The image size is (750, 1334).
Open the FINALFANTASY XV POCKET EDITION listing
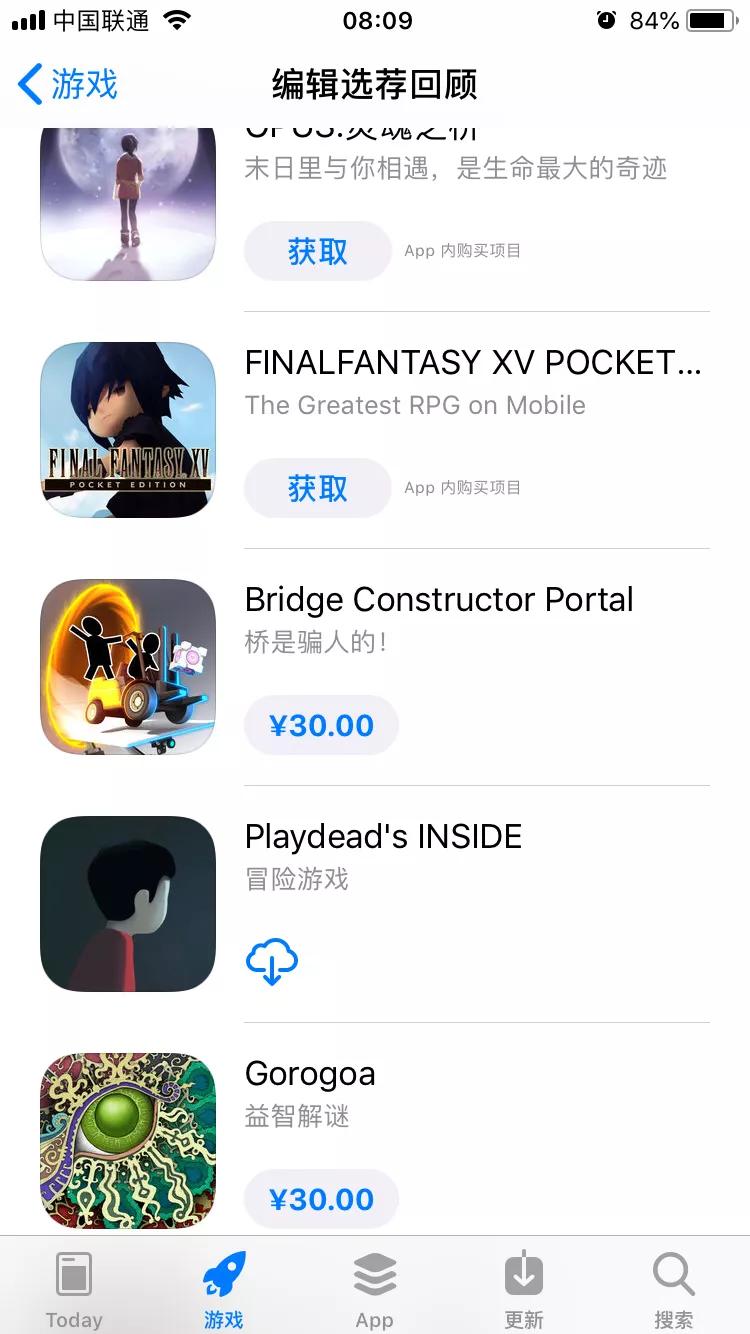tap(473, 363)
